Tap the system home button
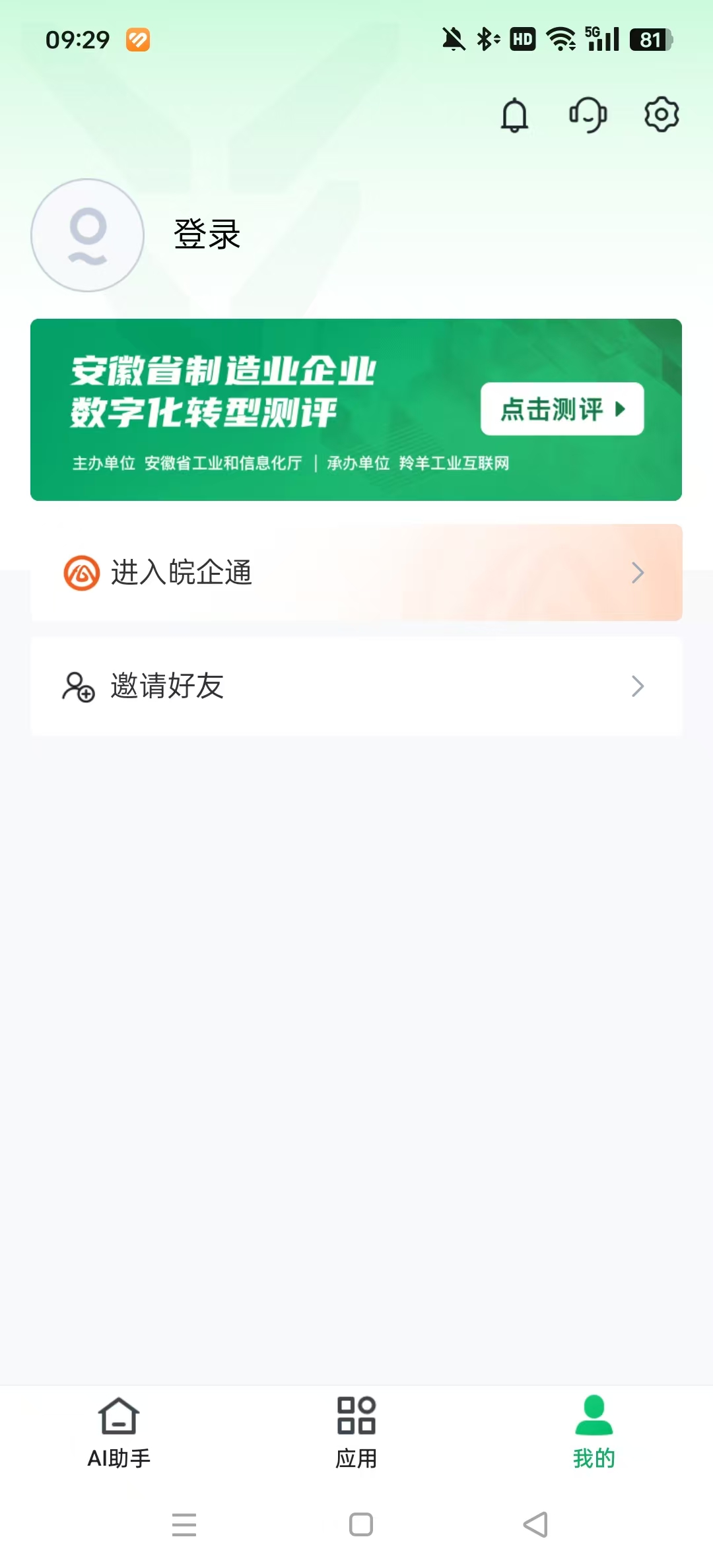This screenshot has height=1568, width=713. coord(360,1524)
